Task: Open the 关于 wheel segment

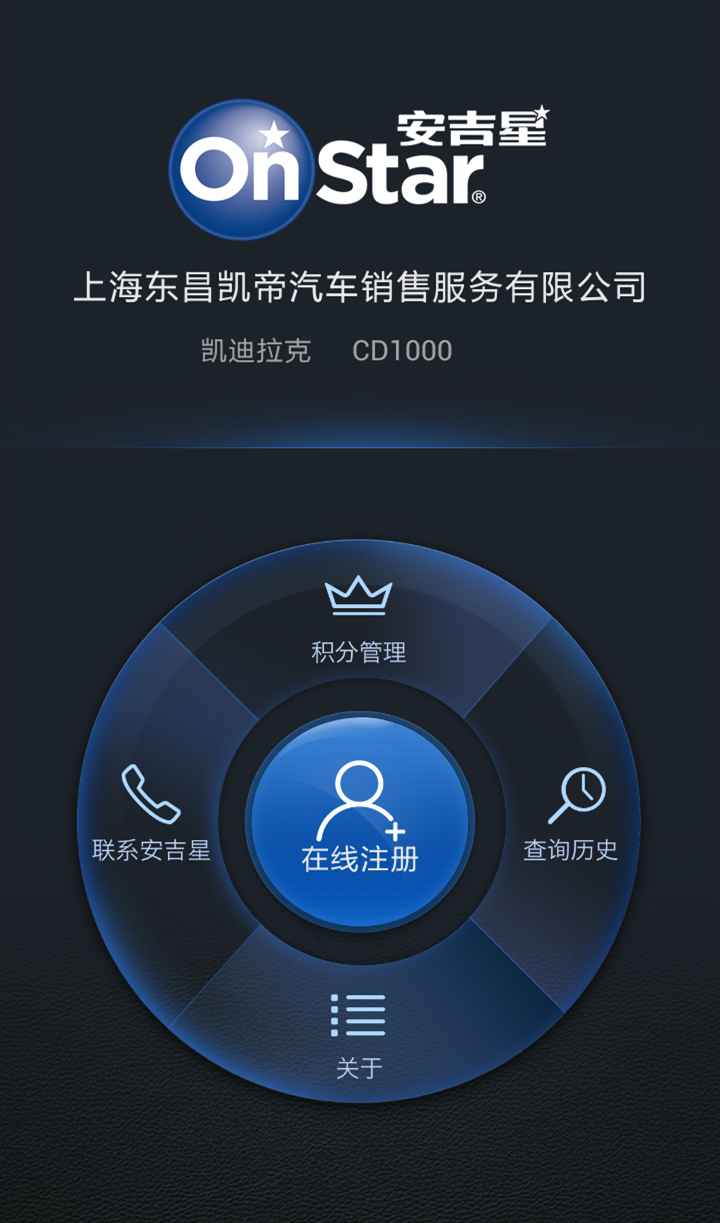Action: pos(358,1030)
